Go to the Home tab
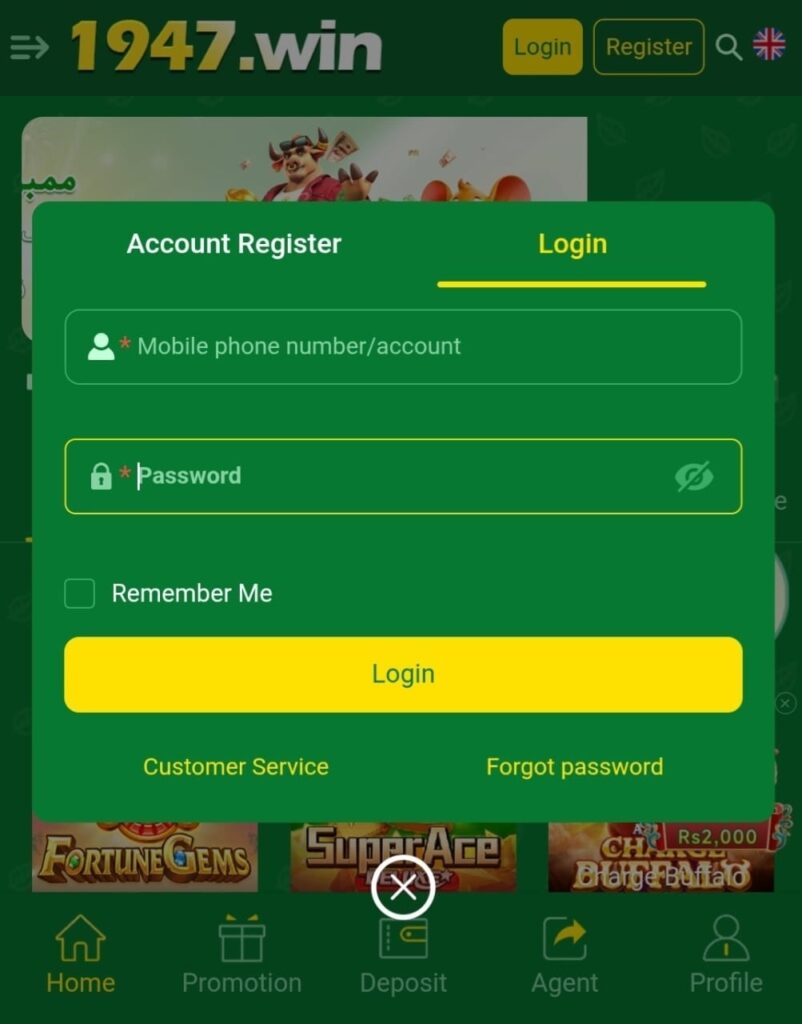This screenshot has height=1024, width=802. coord(80,955)
